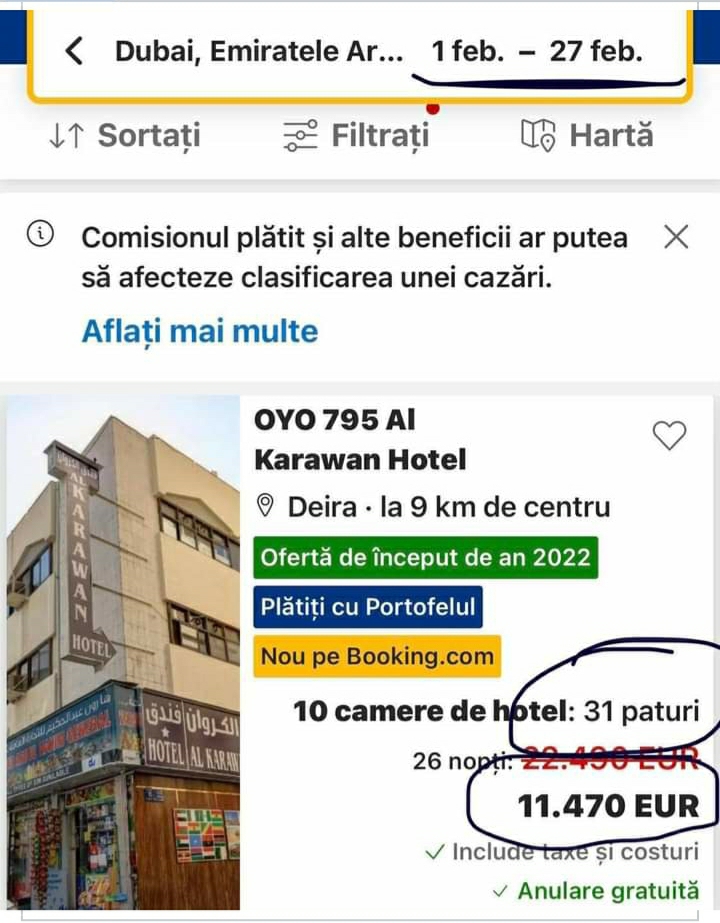Screen dimensions: 720x923
Task: Open the Filtrați filters
Action: pos(356,135)
